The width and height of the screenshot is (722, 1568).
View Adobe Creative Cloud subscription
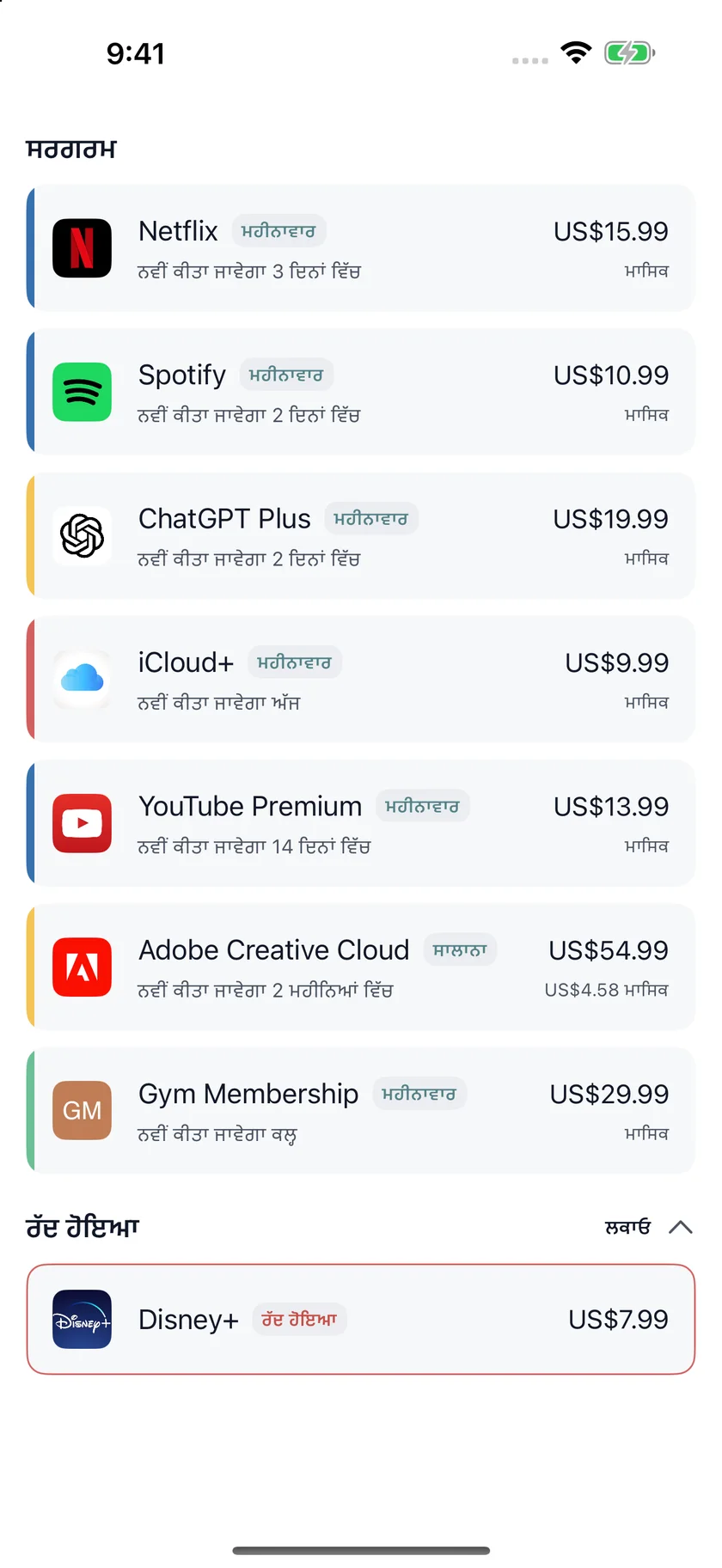361,967
